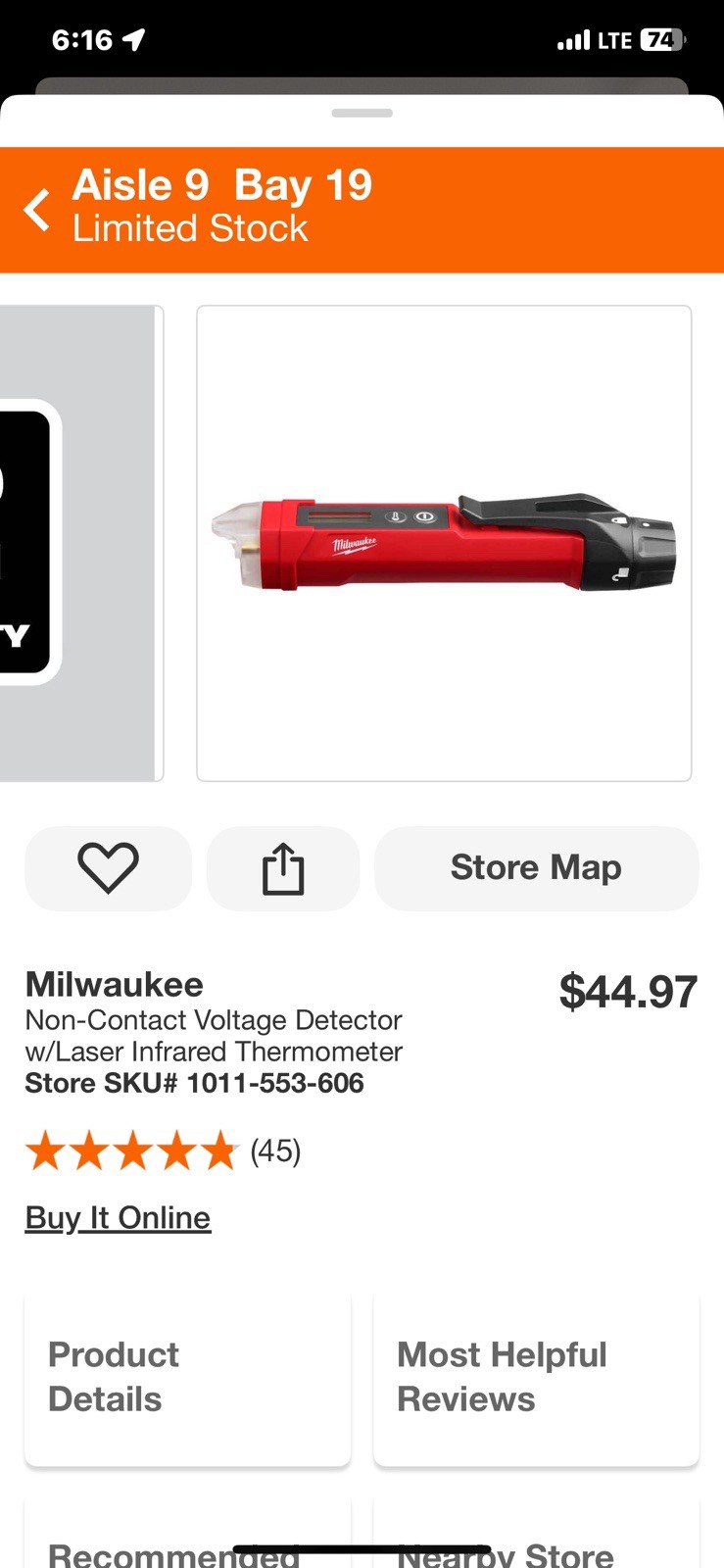This screenshot has height=1568, width=724.
Task: Tap the main product photo of the detector
Action: [444, 542]
